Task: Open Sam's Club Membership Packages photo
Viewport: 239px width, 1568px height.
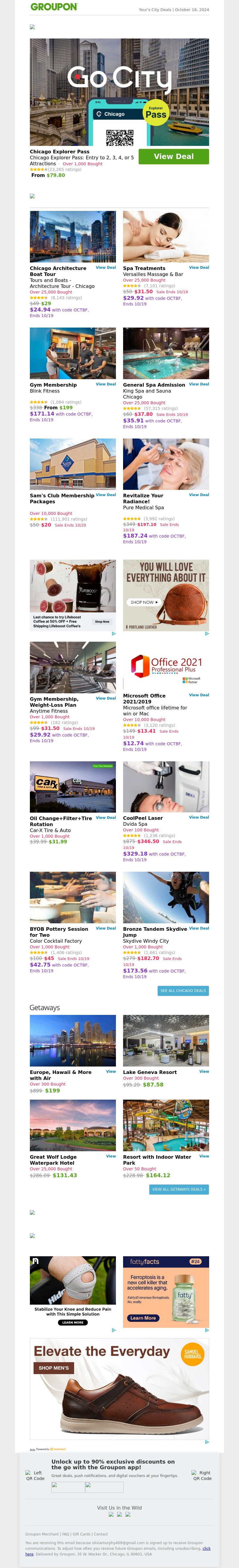Action: 73,464
